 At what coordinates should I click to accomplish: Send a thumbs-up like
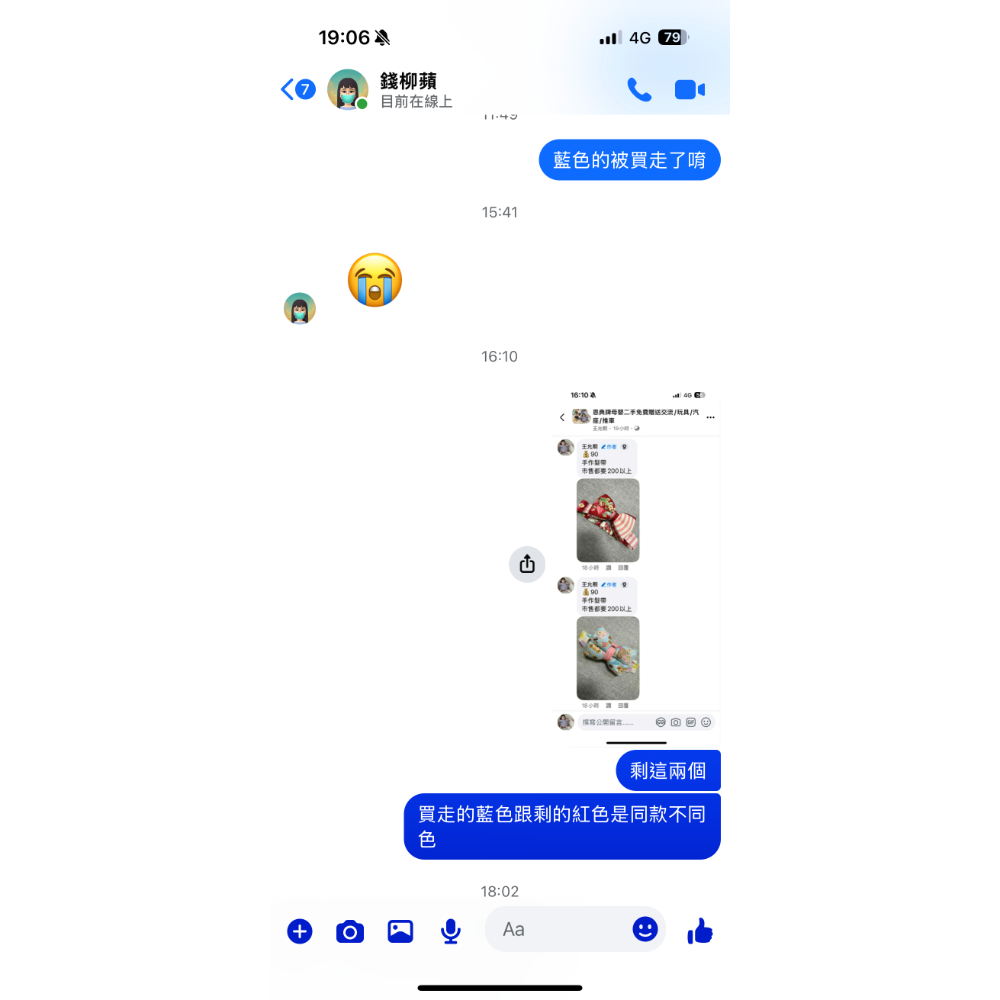(700, 931)
